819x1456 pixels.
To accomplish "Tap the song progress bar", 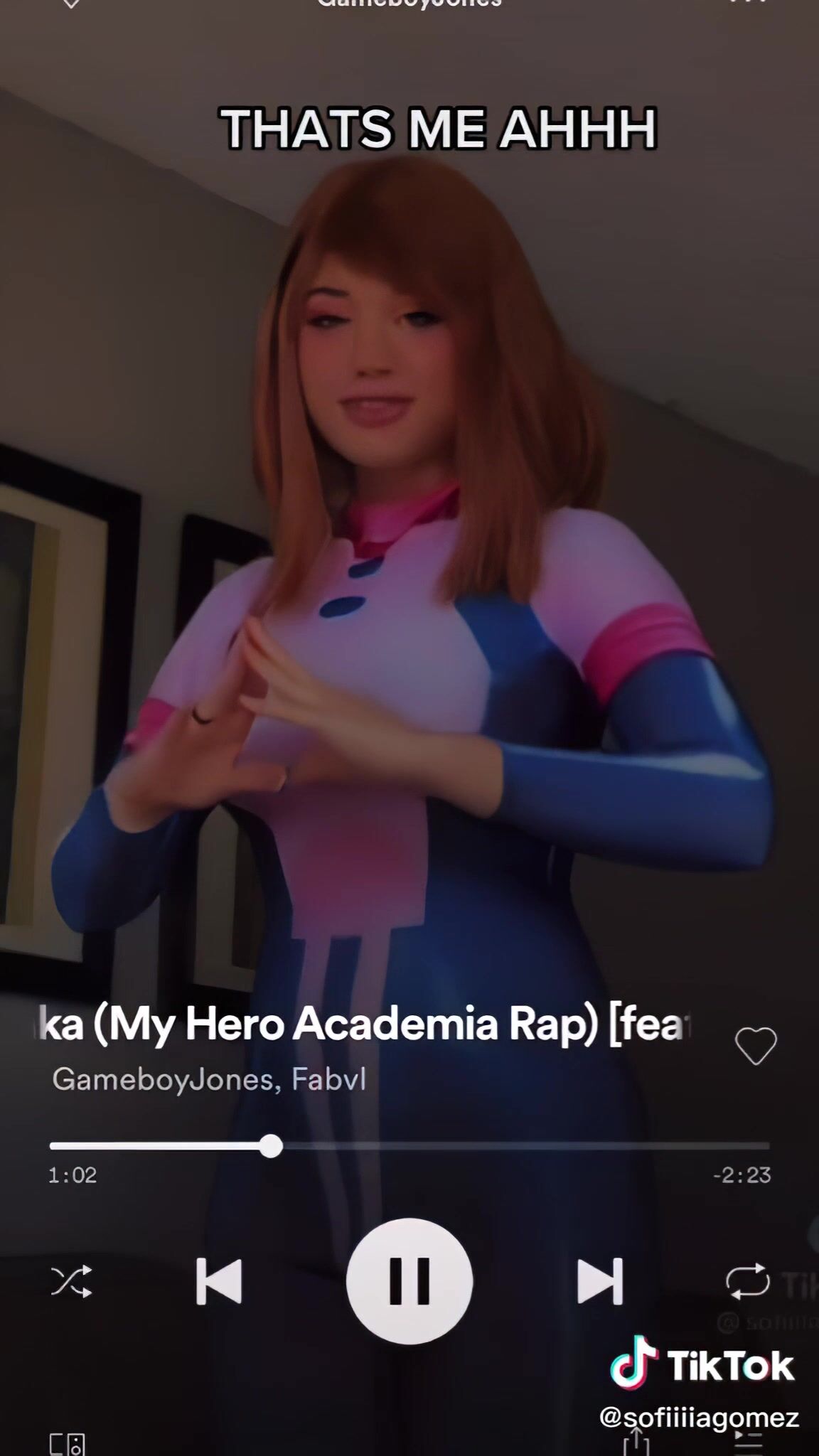I will tap(409, 1146).
